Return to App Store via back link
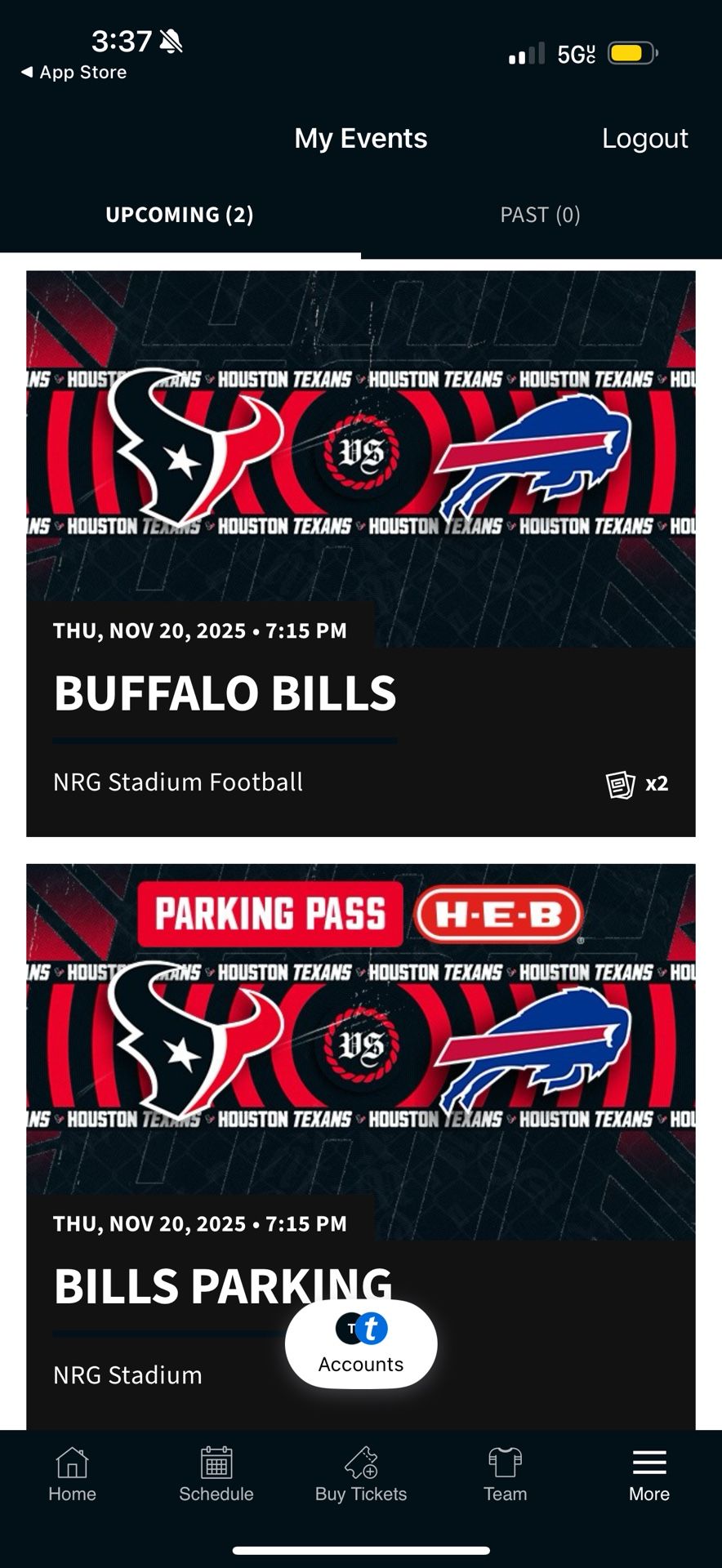This screenshot has width=722, height=1568. 74,72
